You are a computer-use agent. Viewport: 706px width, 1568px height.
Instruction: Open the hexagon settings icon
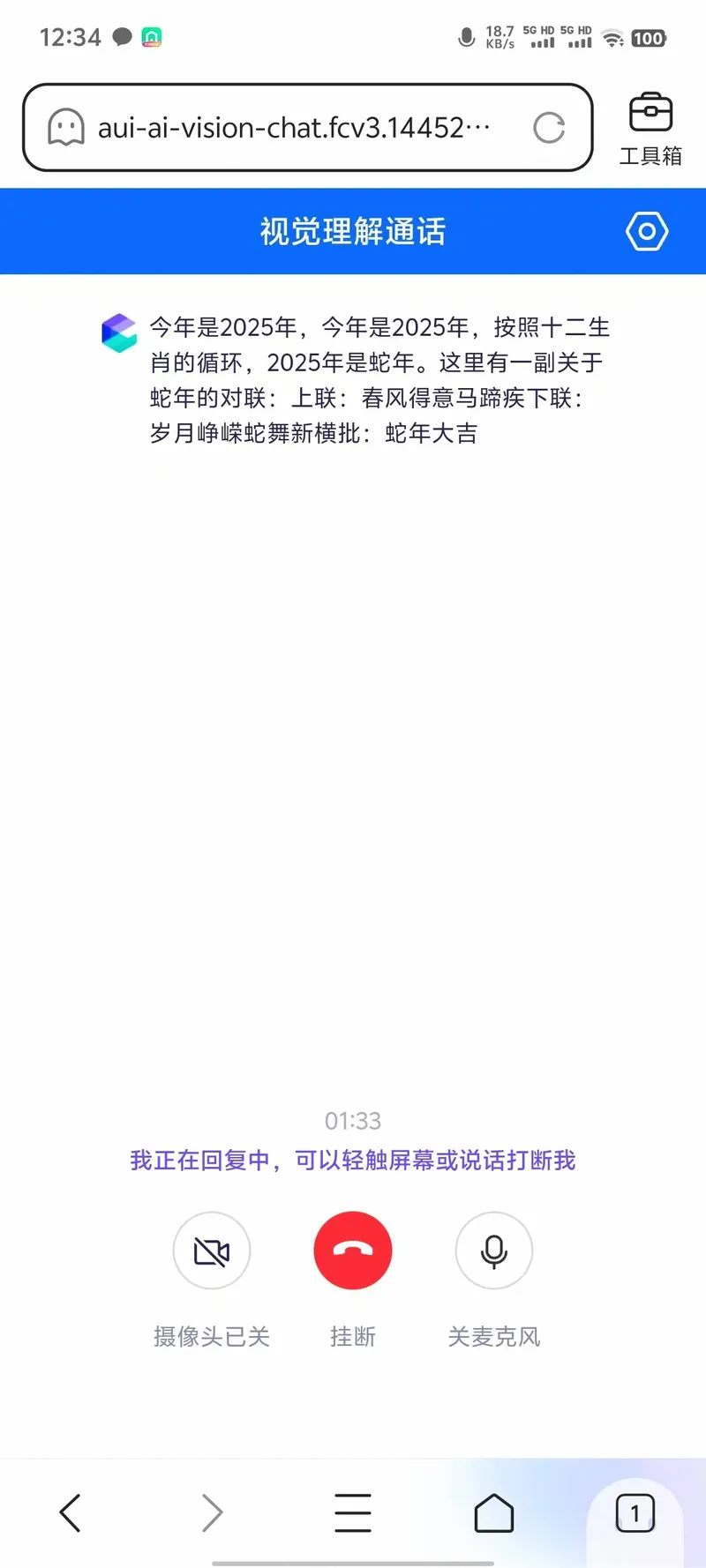click(647, 231)
